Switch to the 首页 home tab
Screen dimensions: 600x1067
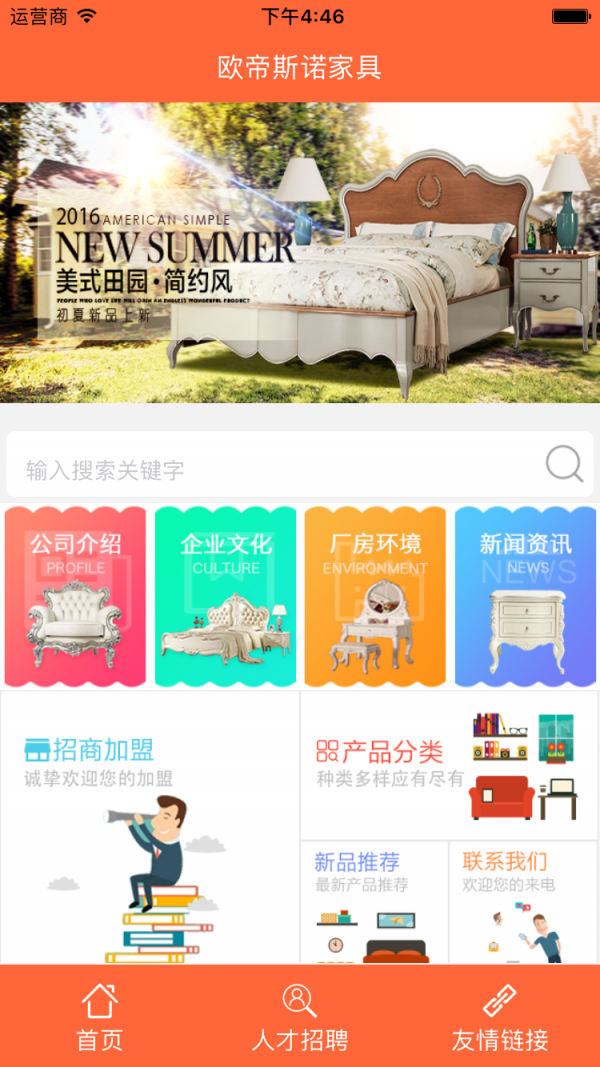(x=100, y=1017)
